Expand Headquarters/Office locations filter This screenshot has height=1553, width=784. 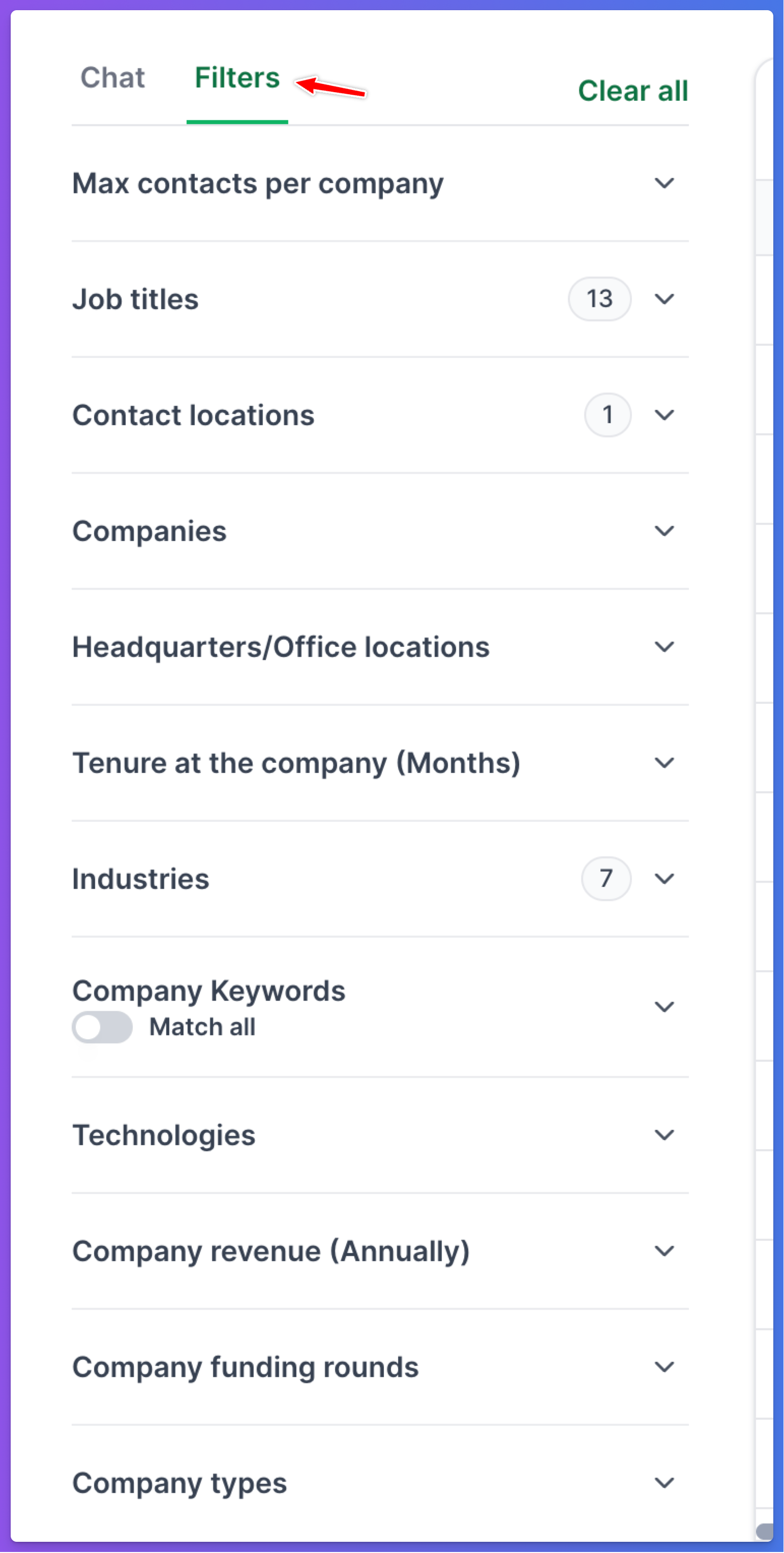663,647
